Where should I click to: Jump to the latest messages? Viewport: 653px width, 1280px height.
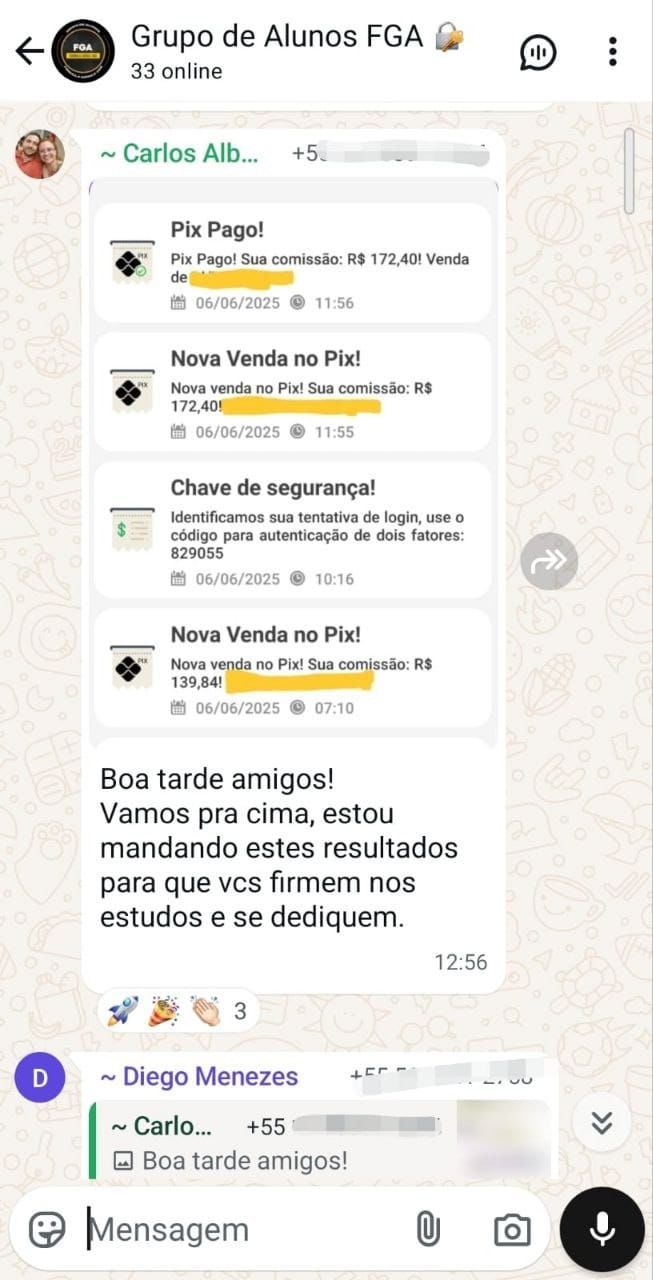(601, 1122)
